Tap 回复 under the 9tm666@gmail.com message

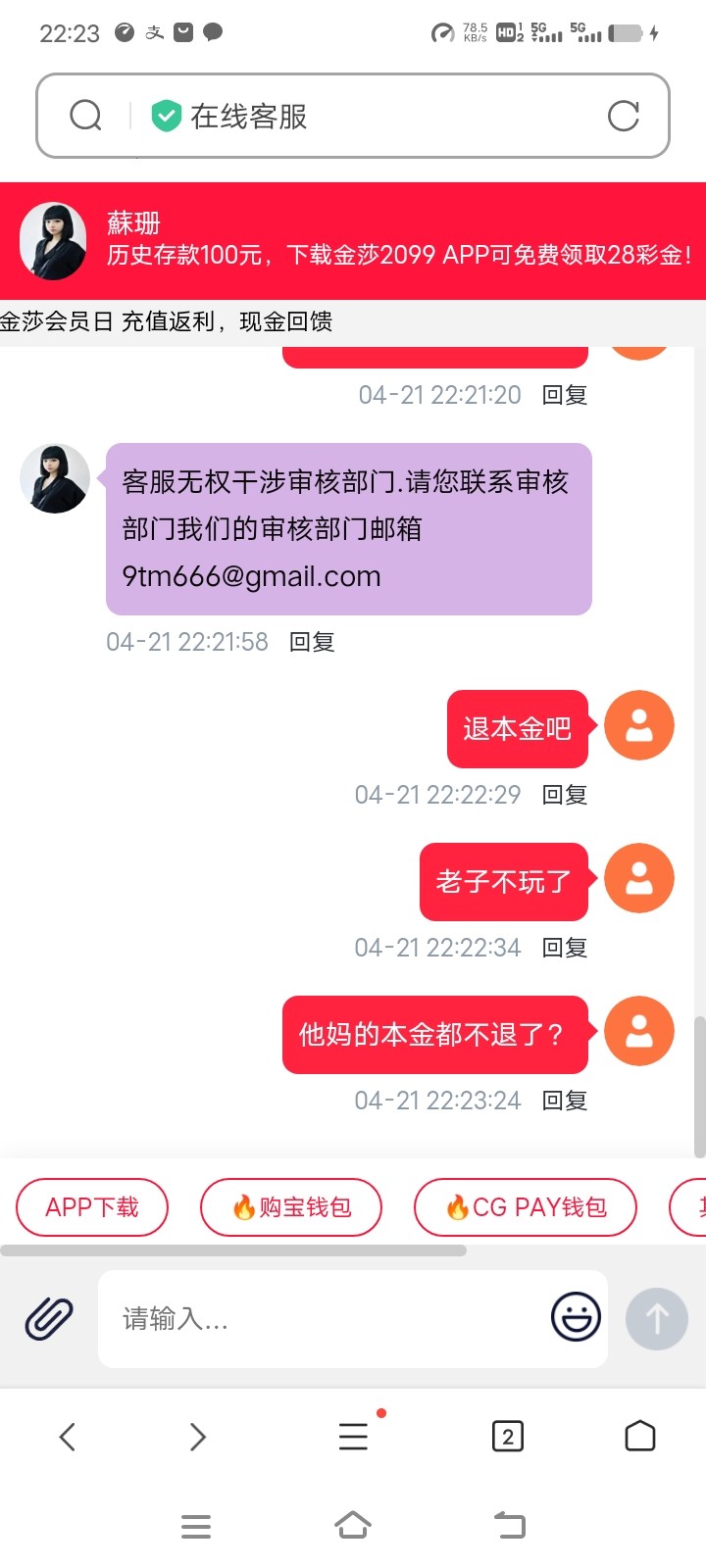[312, 642]
